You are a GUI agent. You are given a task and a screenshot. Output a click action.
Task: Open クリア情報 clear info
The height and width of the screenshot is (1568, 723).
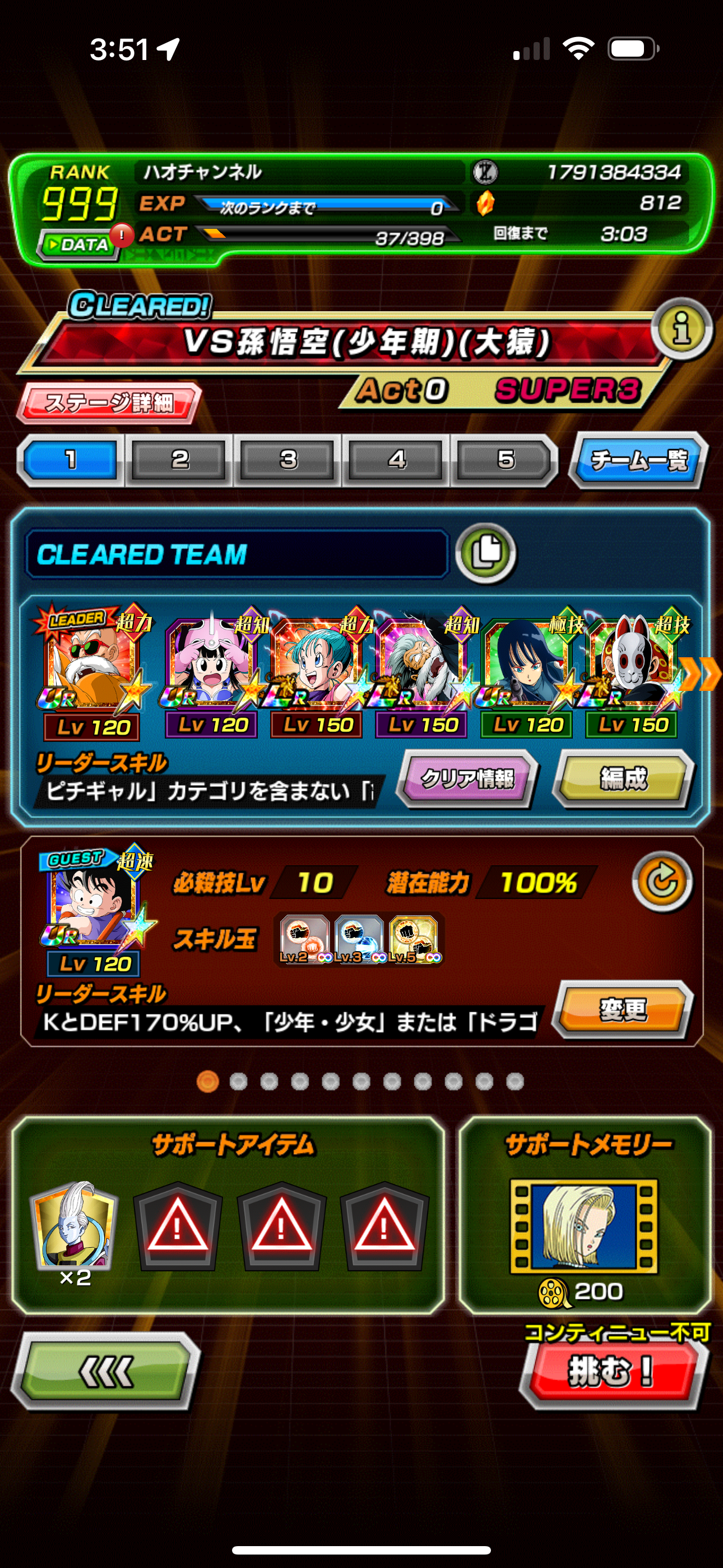pos(467,778)
